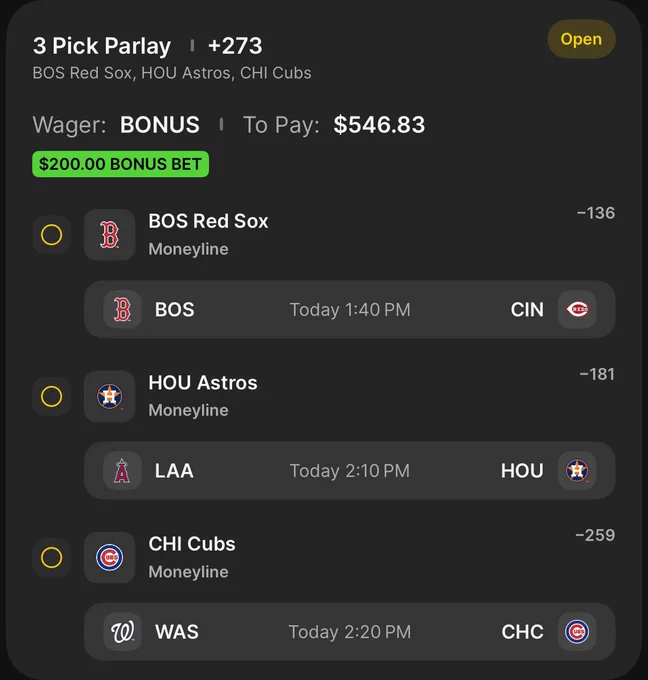The width and height of the screenshot is (648, 680).
Task: Open the BOS vs CIN game card
Action: 350,310
